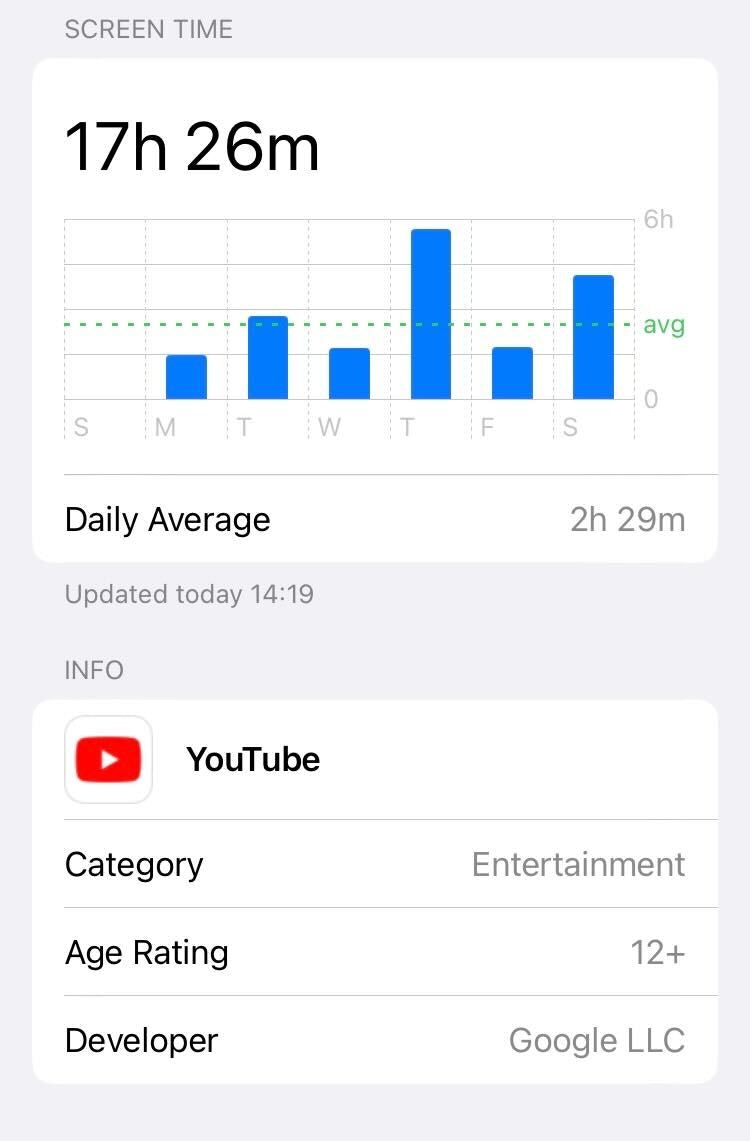The image size is (750, 1141).
Task: Tap the tallest bar for Thursday
Action: pos(431,314)
